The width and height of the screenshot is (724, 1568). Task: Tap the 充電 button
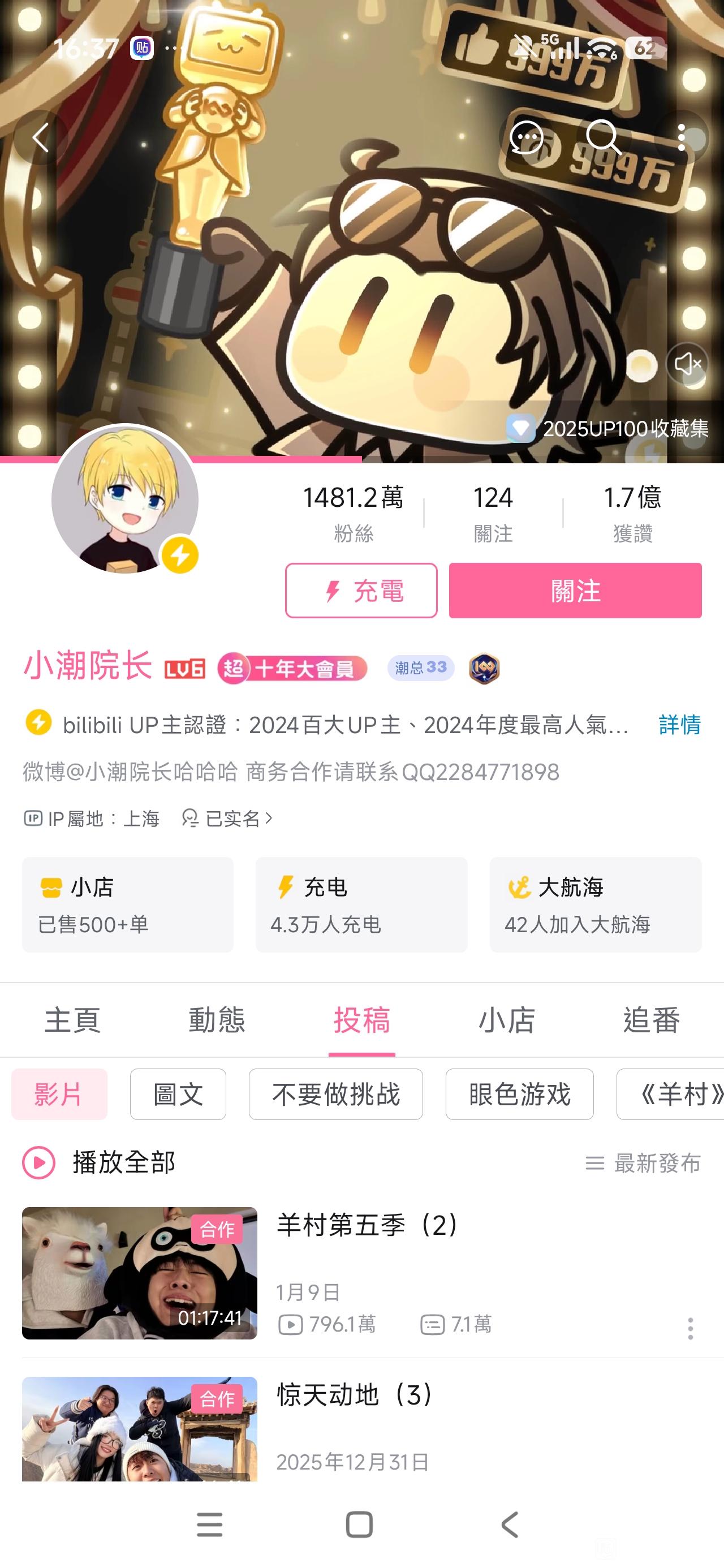[361, 591]
